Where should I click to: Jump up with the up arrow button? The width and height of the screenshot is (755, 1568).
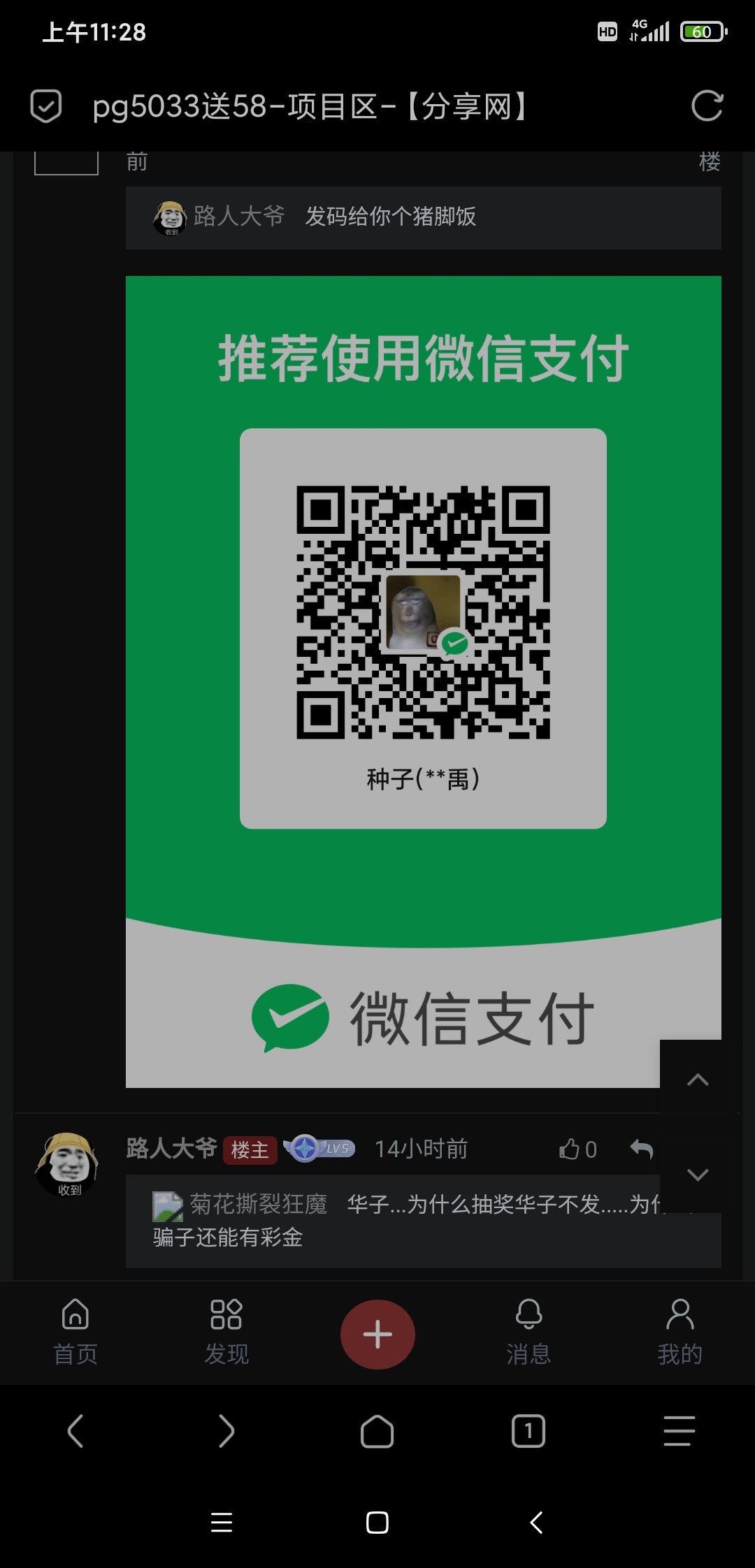698,1080
